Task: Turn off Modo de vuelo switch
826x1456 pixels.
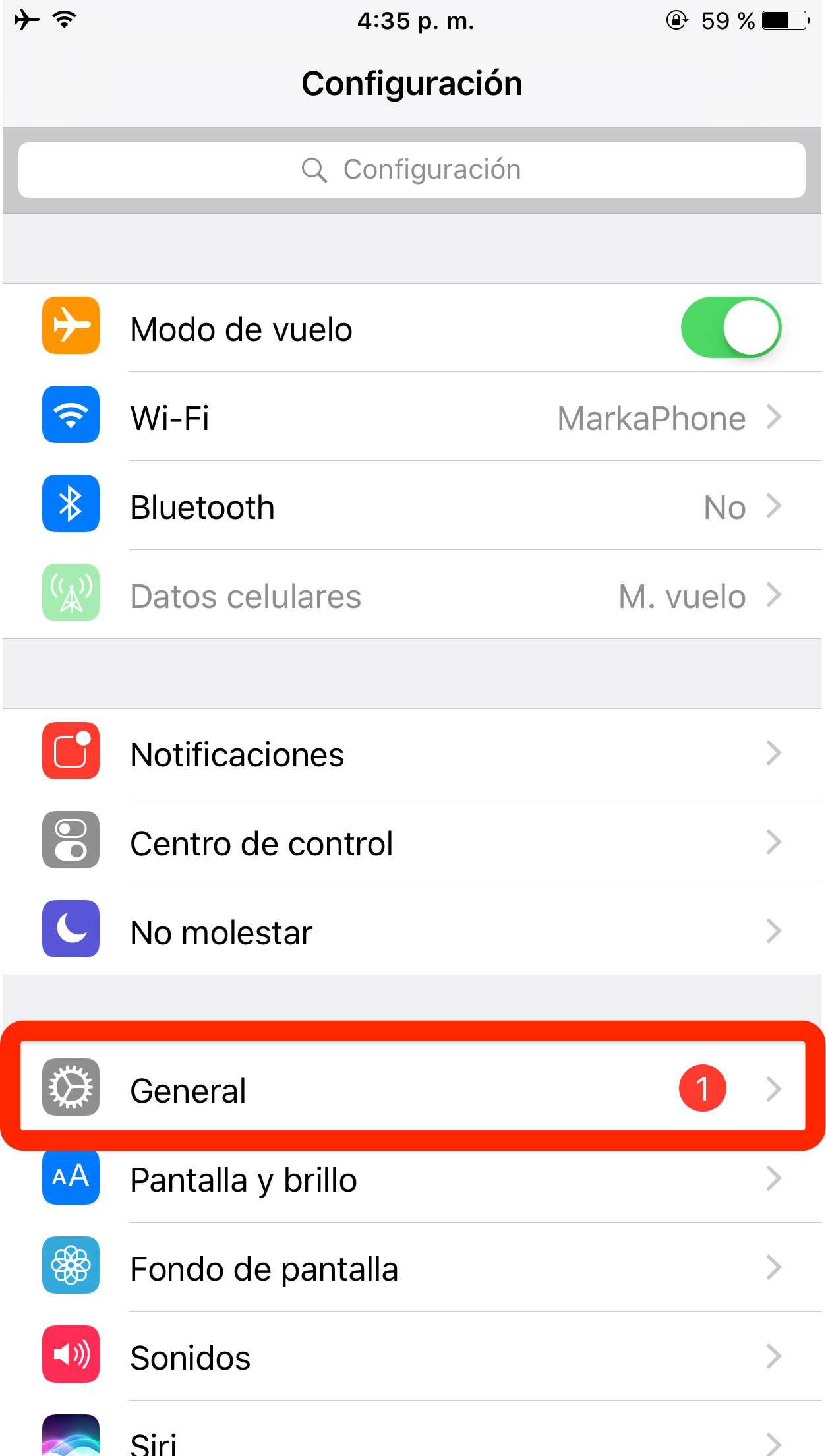Action: (x=730, y=328)
